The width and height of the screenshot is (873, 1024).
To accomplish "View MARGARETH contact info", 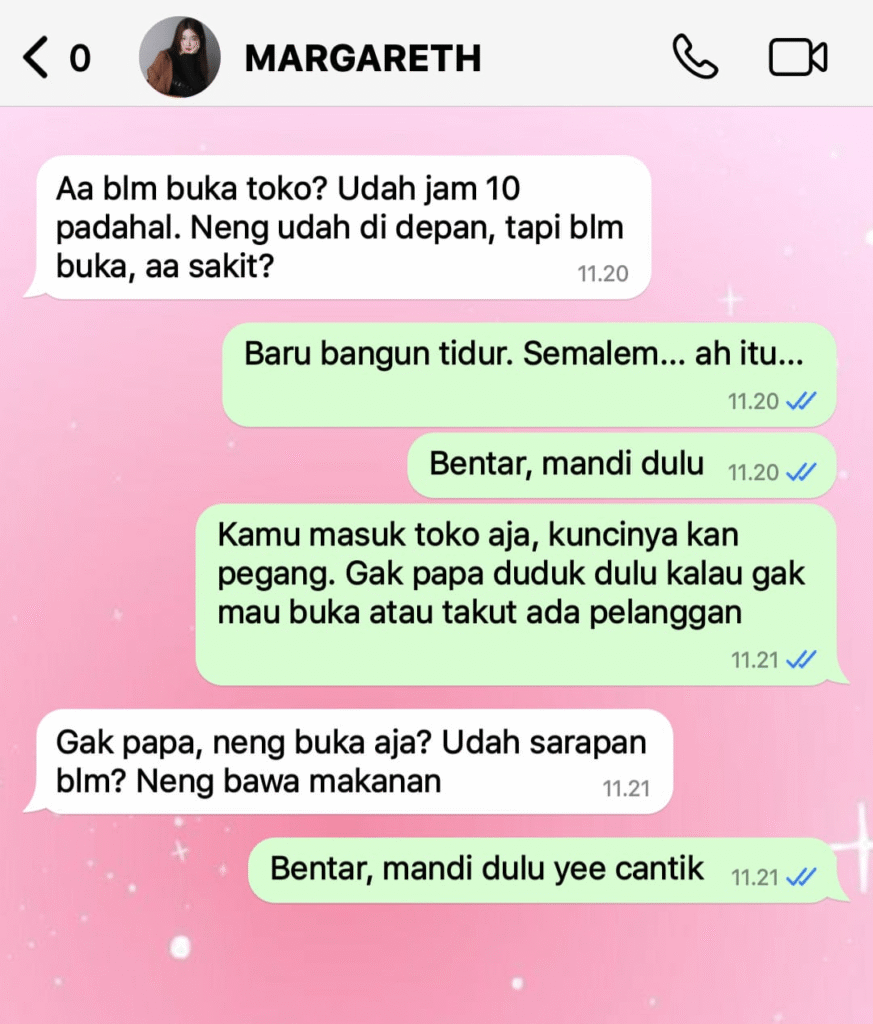I will pos(363,58).
